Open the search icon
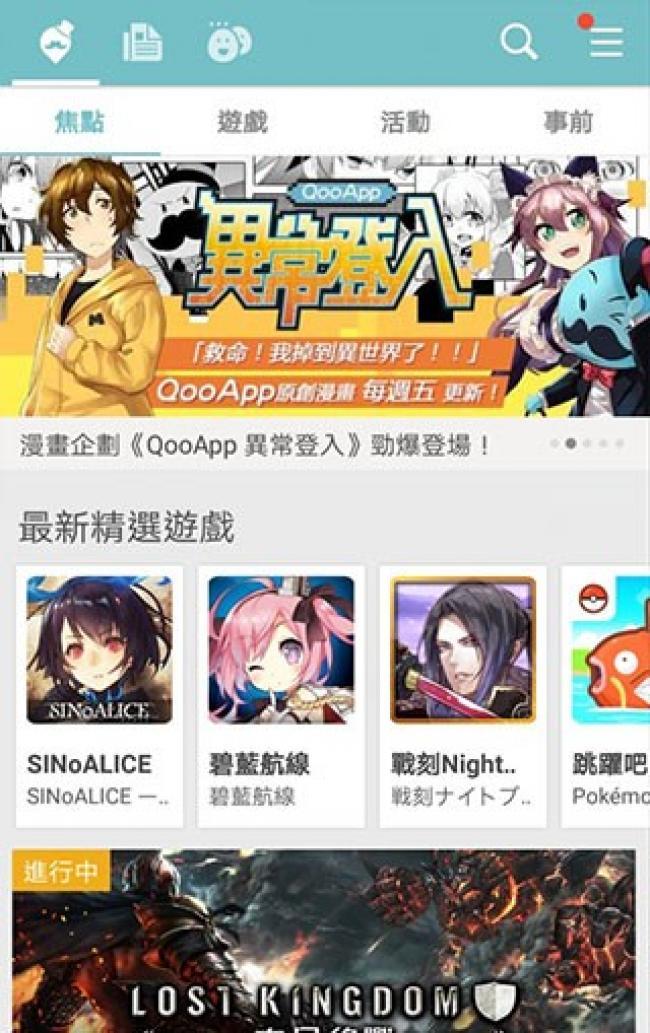This screenshot has width=650, height=1033. tap(518, 42)
